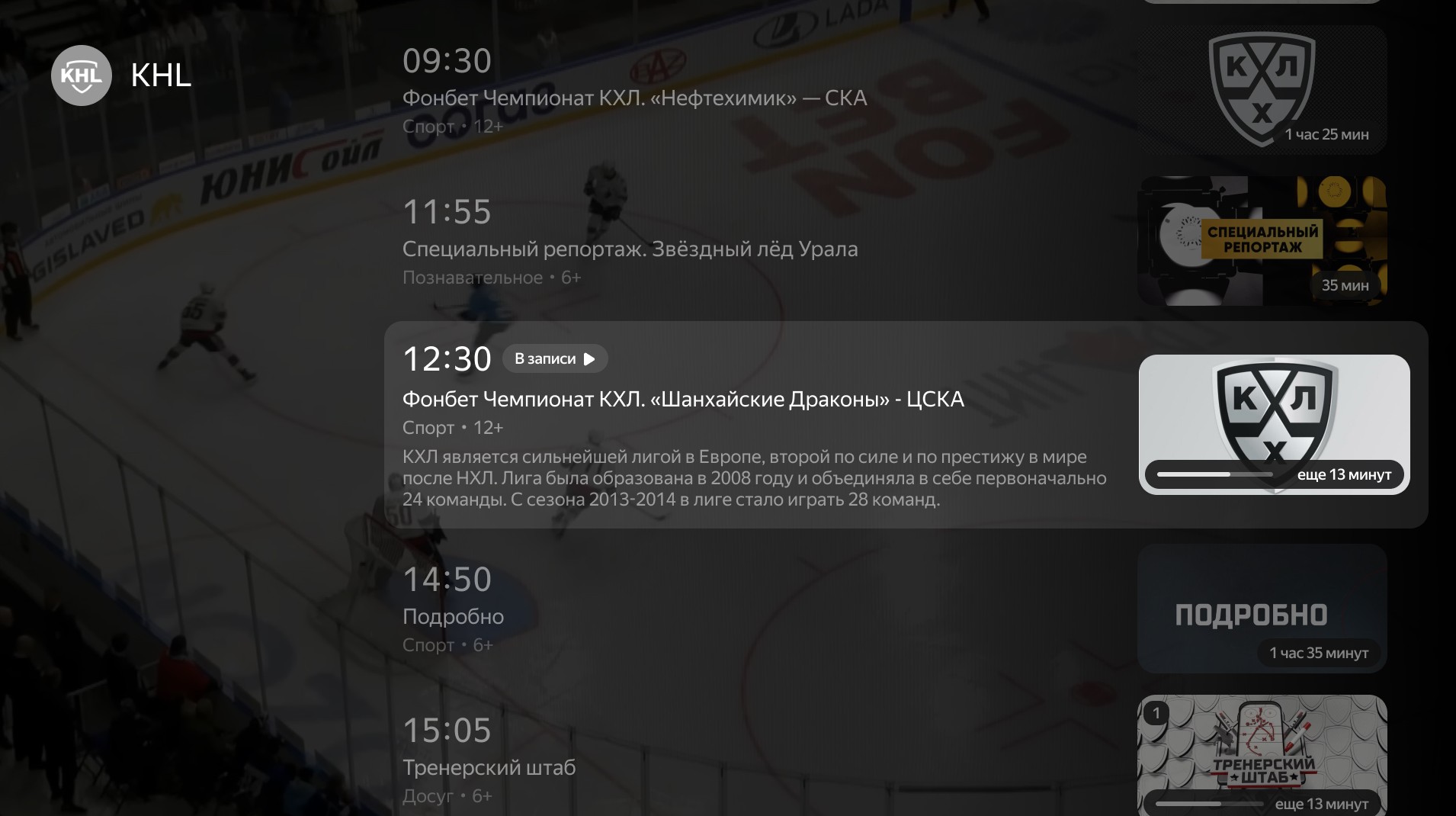Screen dimensions: 1456x816
Task: Open the 14:50 Подробно program
Action: (453, 616)
